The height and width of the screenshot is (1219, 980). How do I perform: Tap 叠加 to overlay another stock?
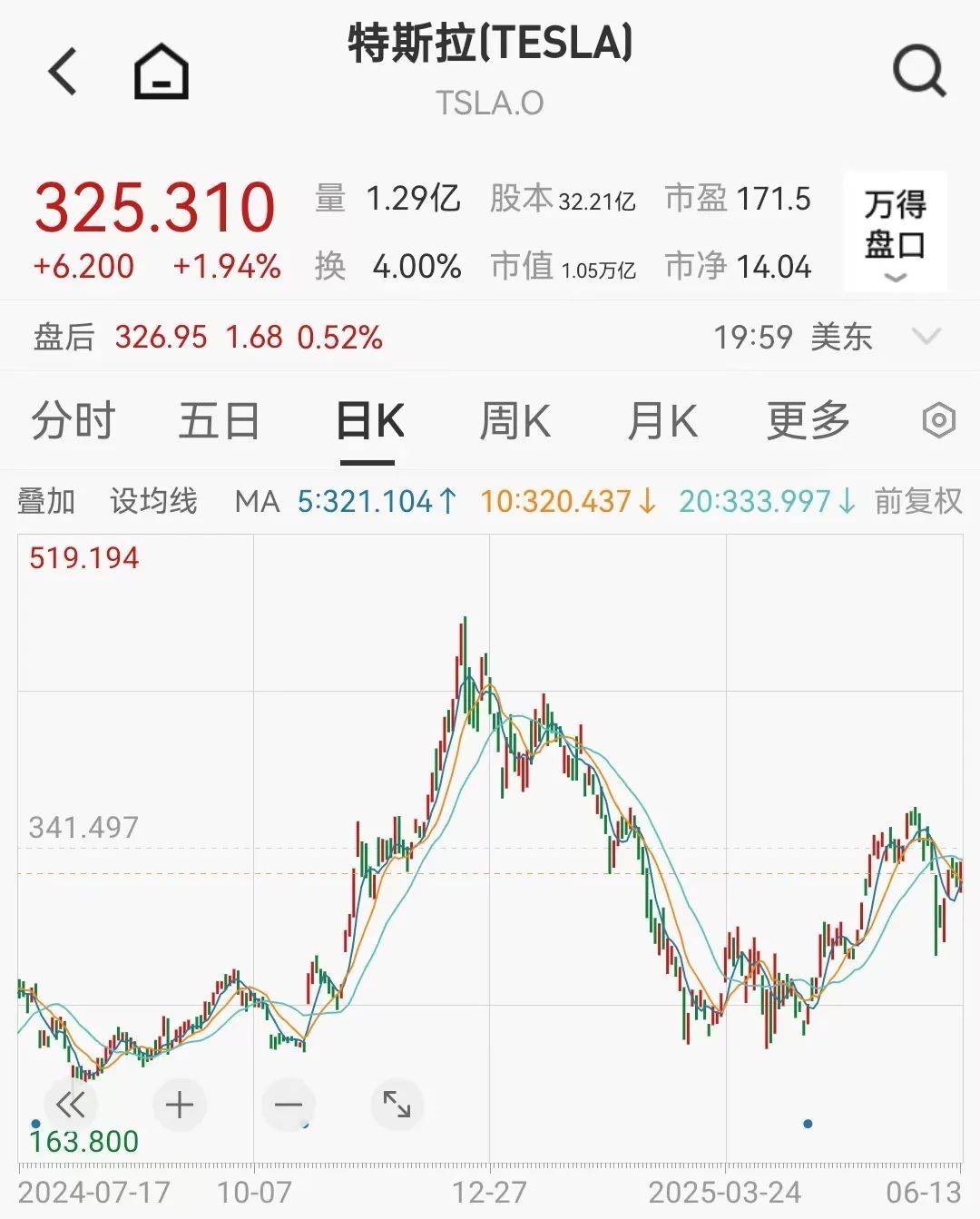46,501
